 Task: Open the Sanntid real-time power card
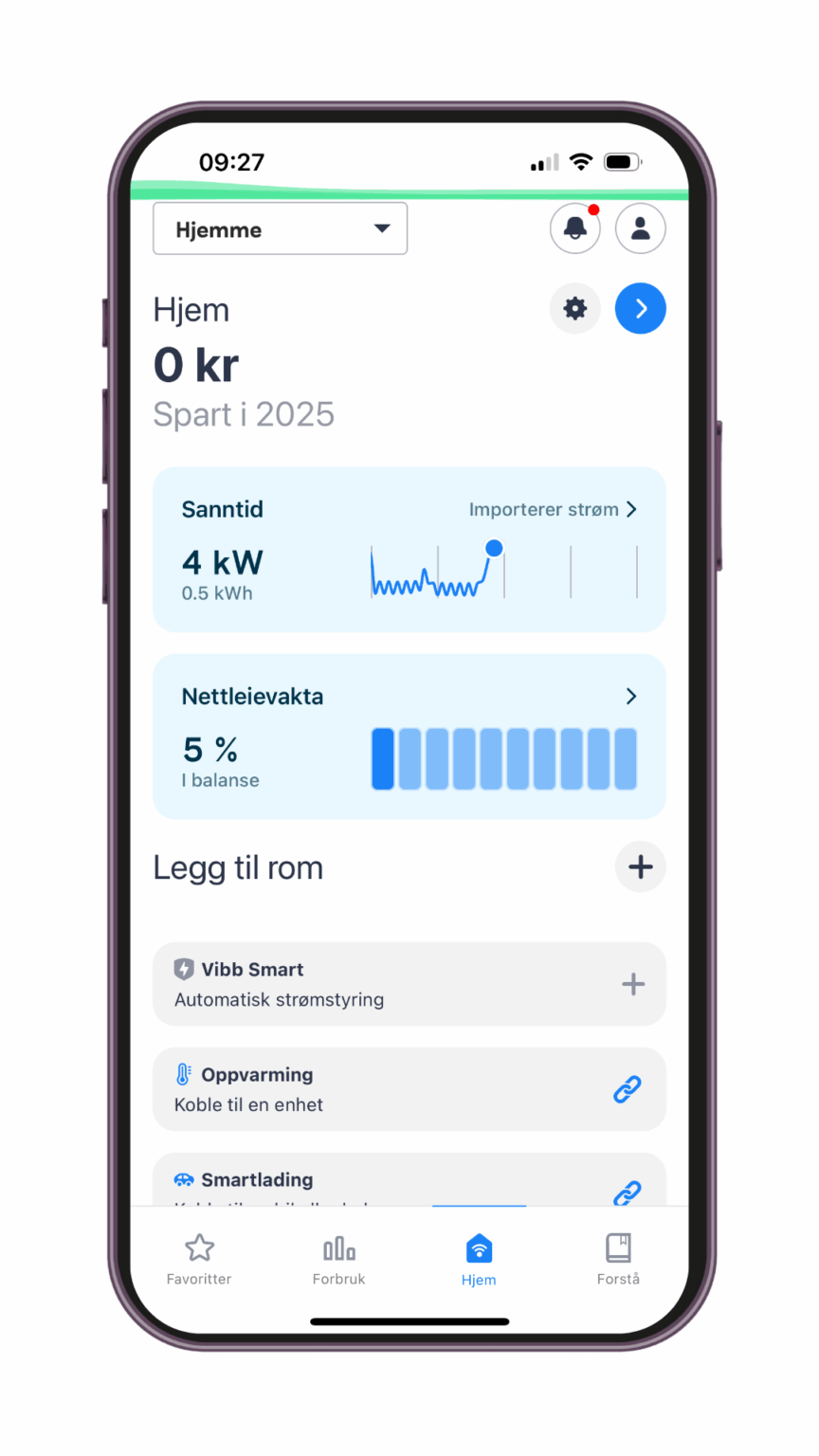click(409, 550)
